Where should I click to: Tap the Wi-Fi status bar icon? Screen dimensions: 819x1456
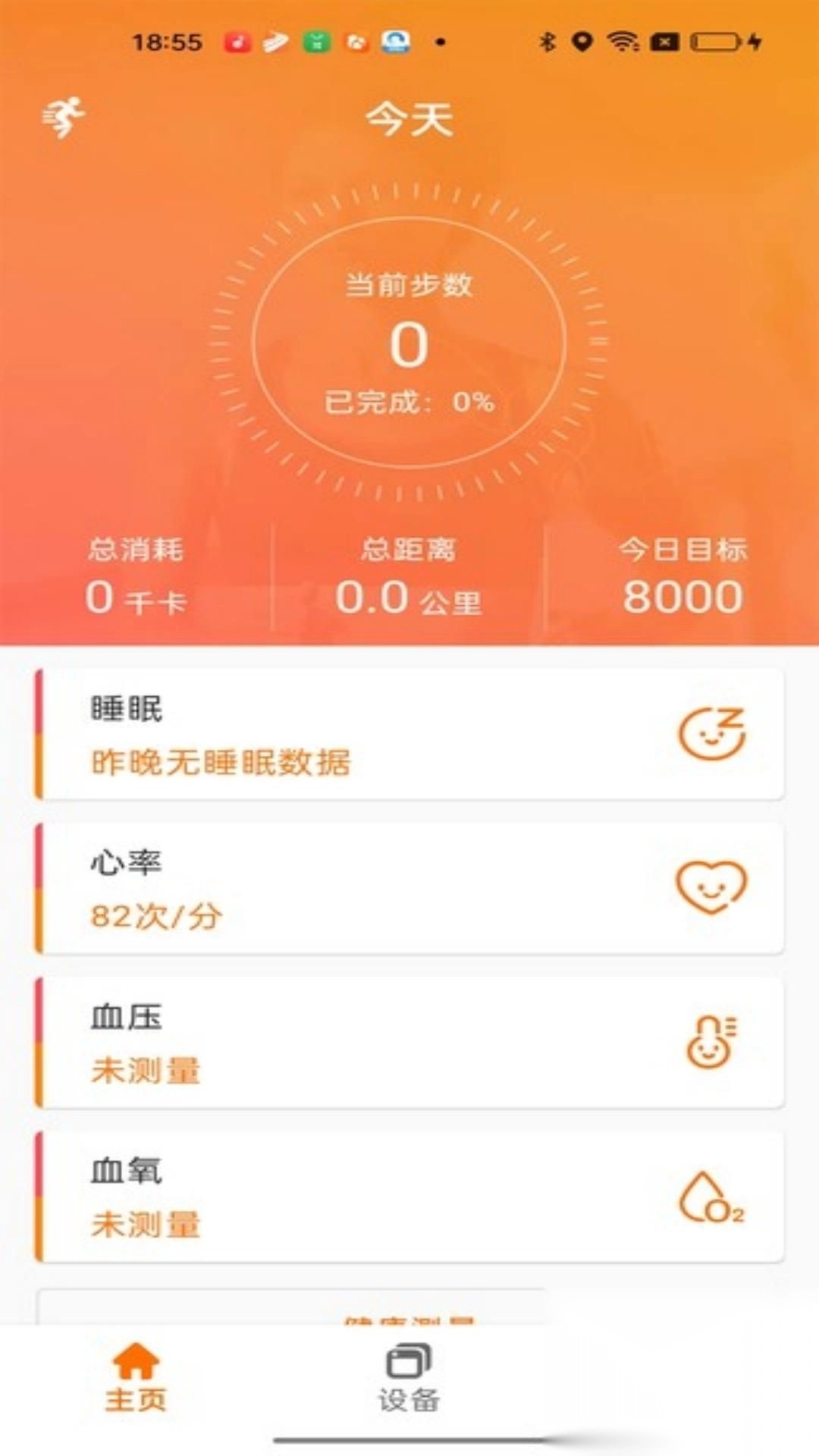[x=623, y=42]
